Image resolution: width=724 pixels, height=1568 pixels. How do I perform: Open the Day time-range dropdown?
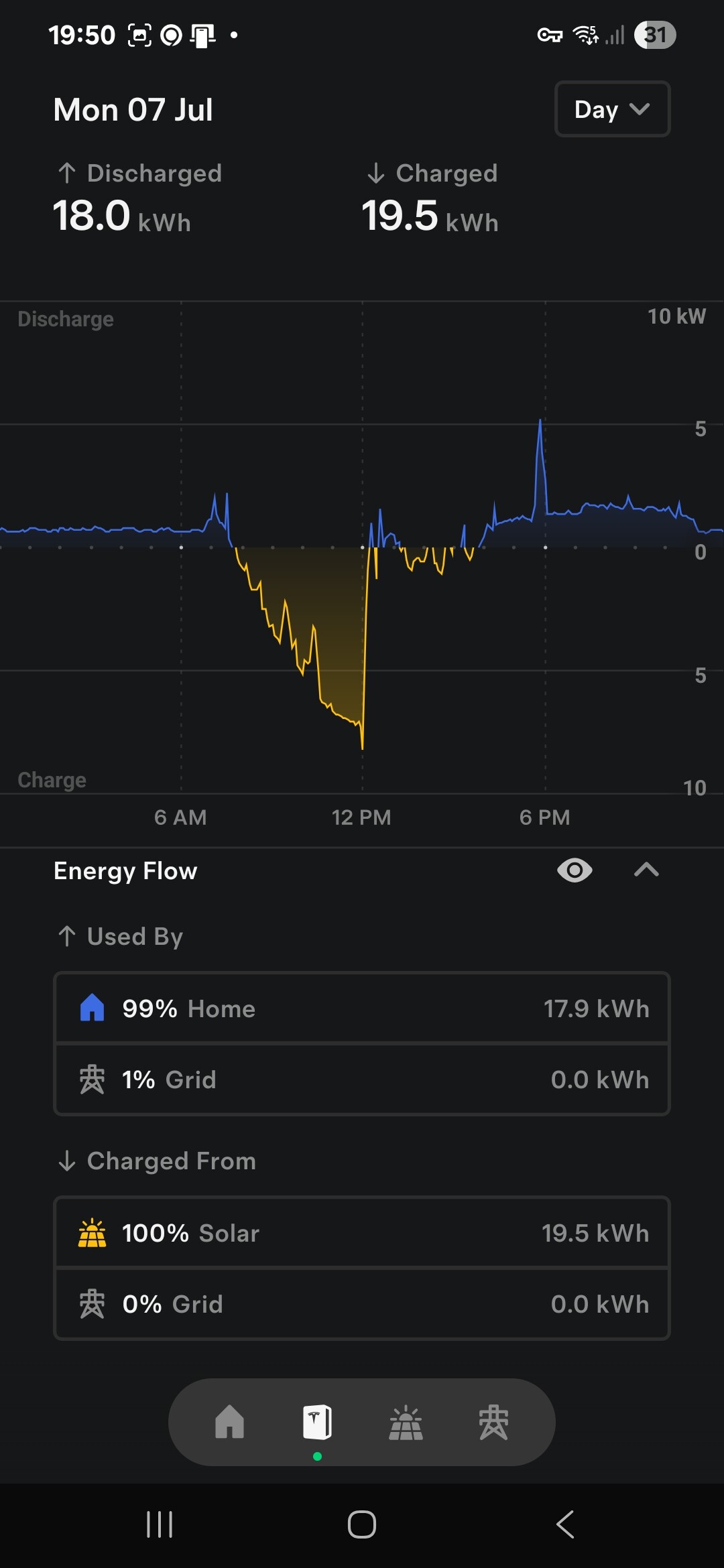tap(612, 109)
